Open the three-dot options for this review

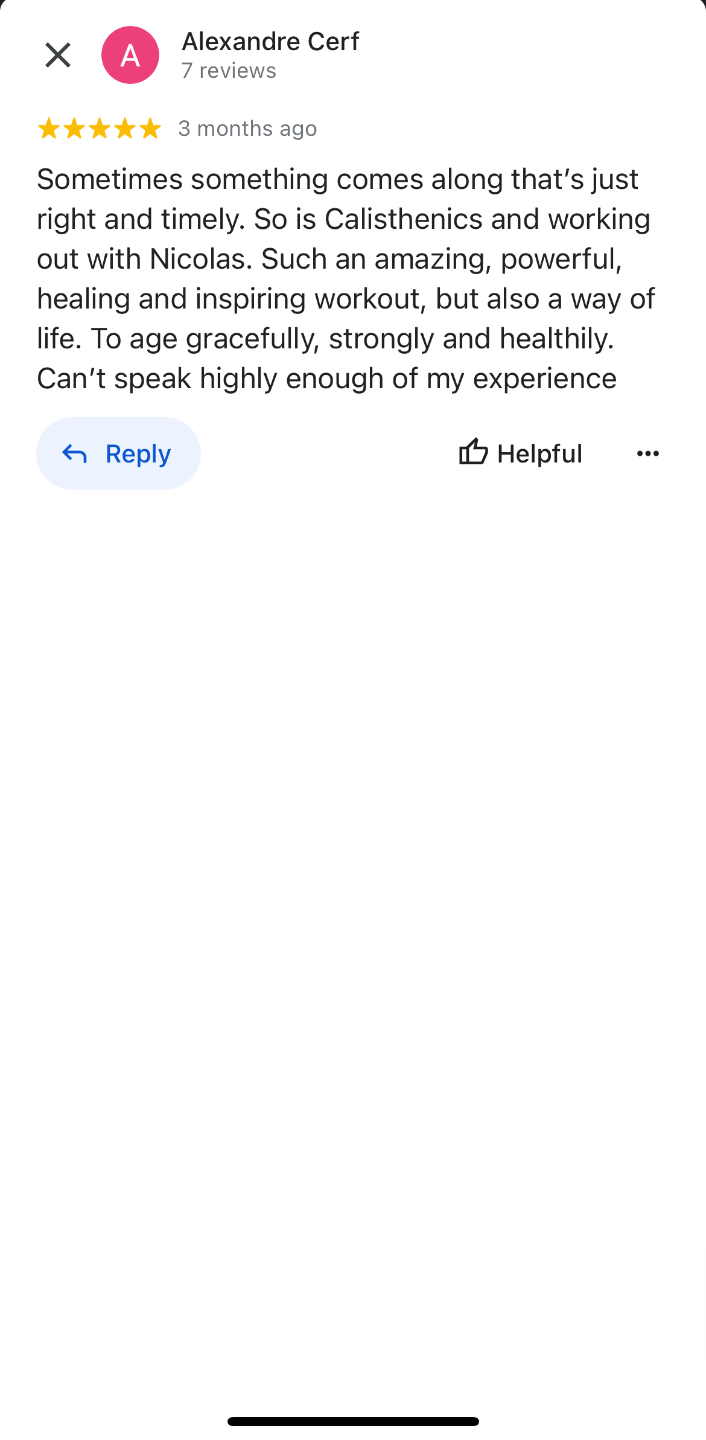648,454
